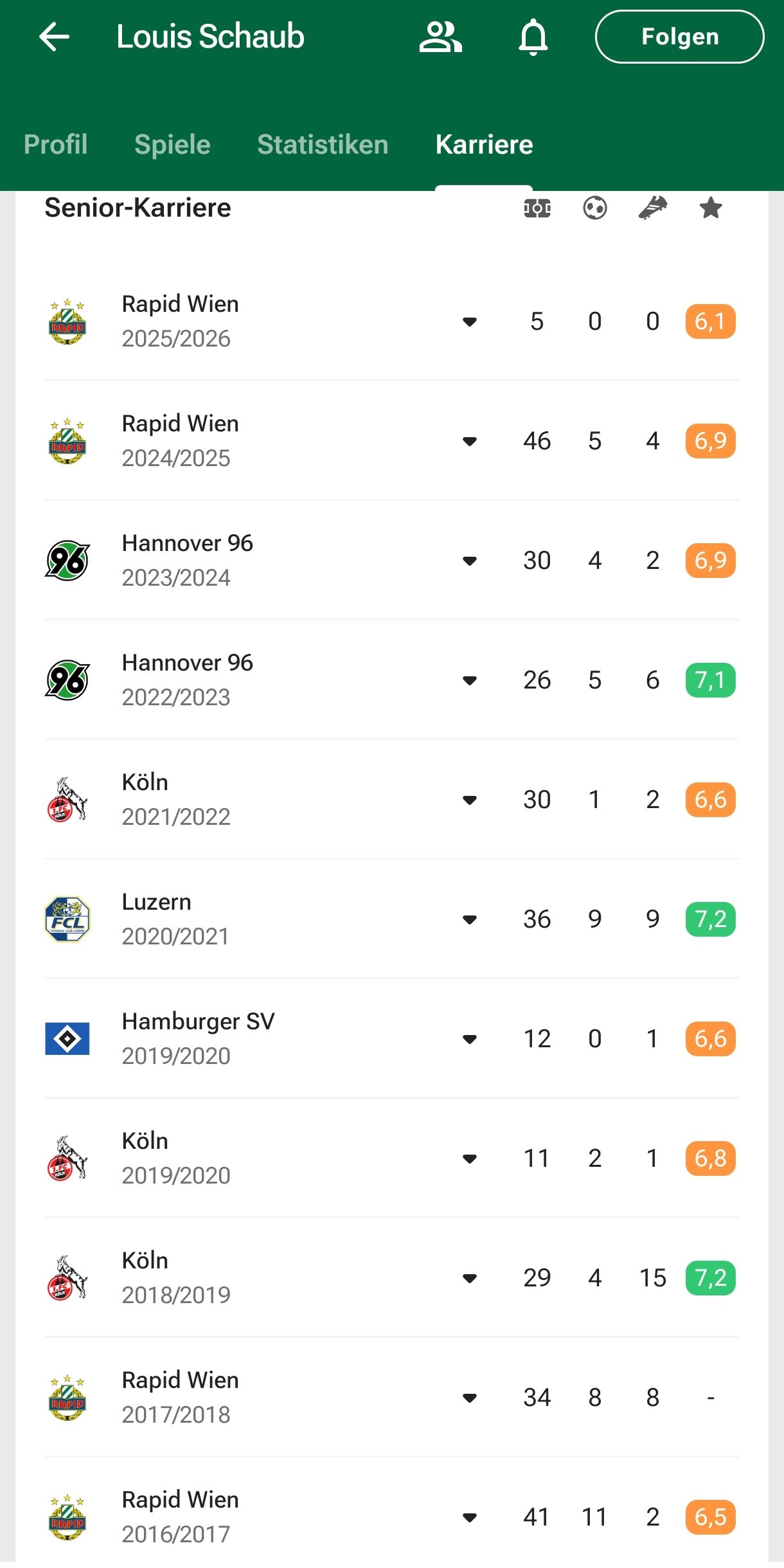This screenshot has width=784, height=1568.
Task: Switch to the Profil tab
Action: tap(55, 145)
